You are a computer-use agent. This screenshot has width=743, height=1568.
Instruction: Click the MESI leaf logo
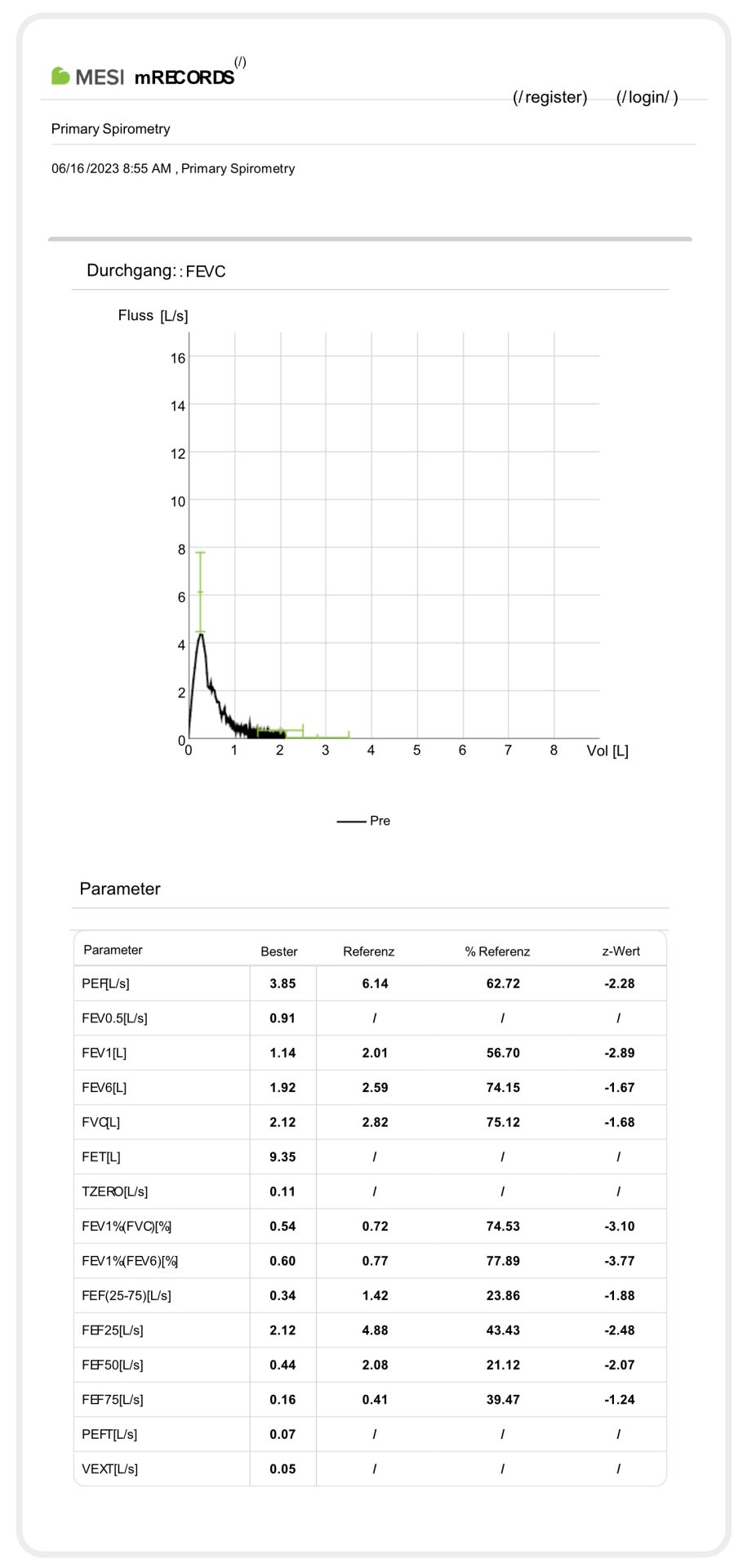[x=60, y=75]
